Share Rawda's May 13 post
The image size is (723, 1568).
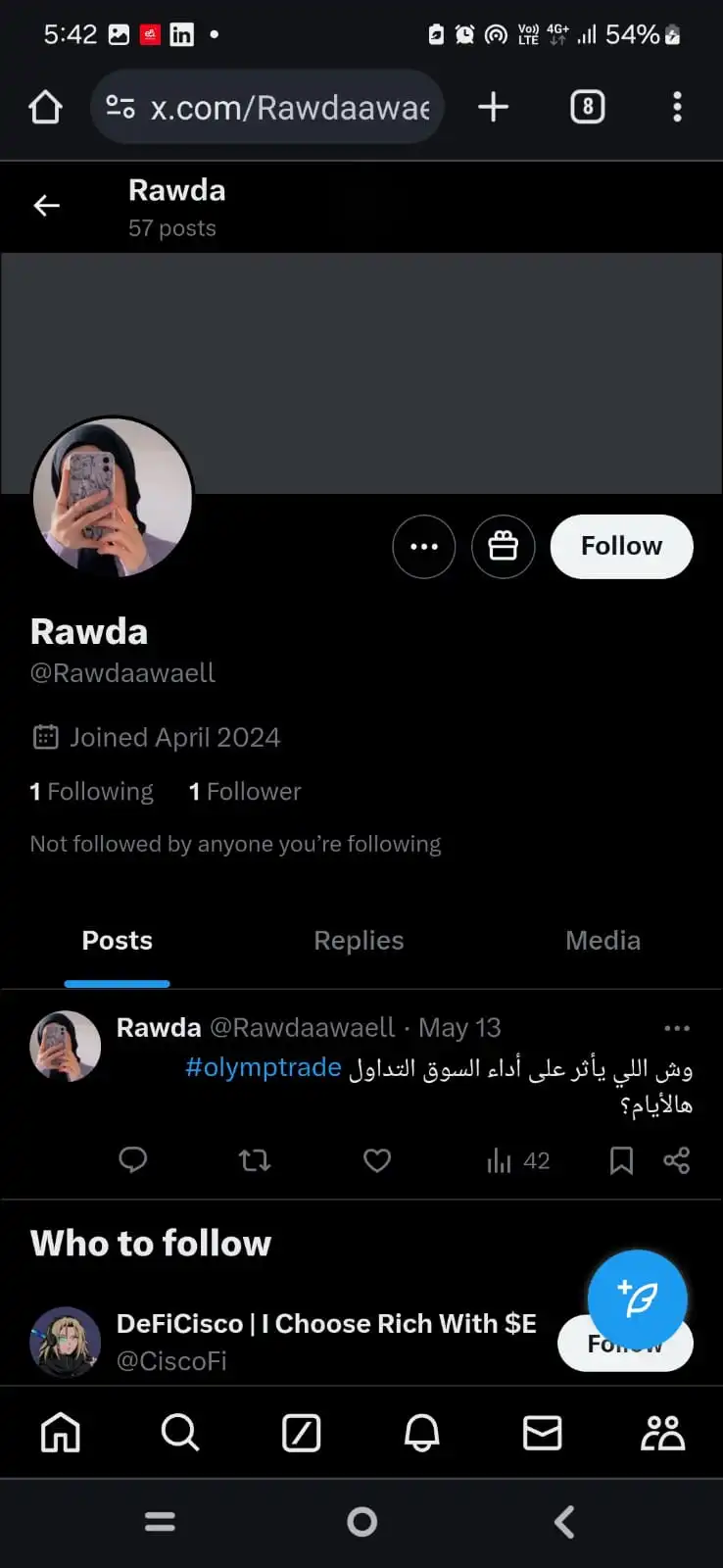676,1160
